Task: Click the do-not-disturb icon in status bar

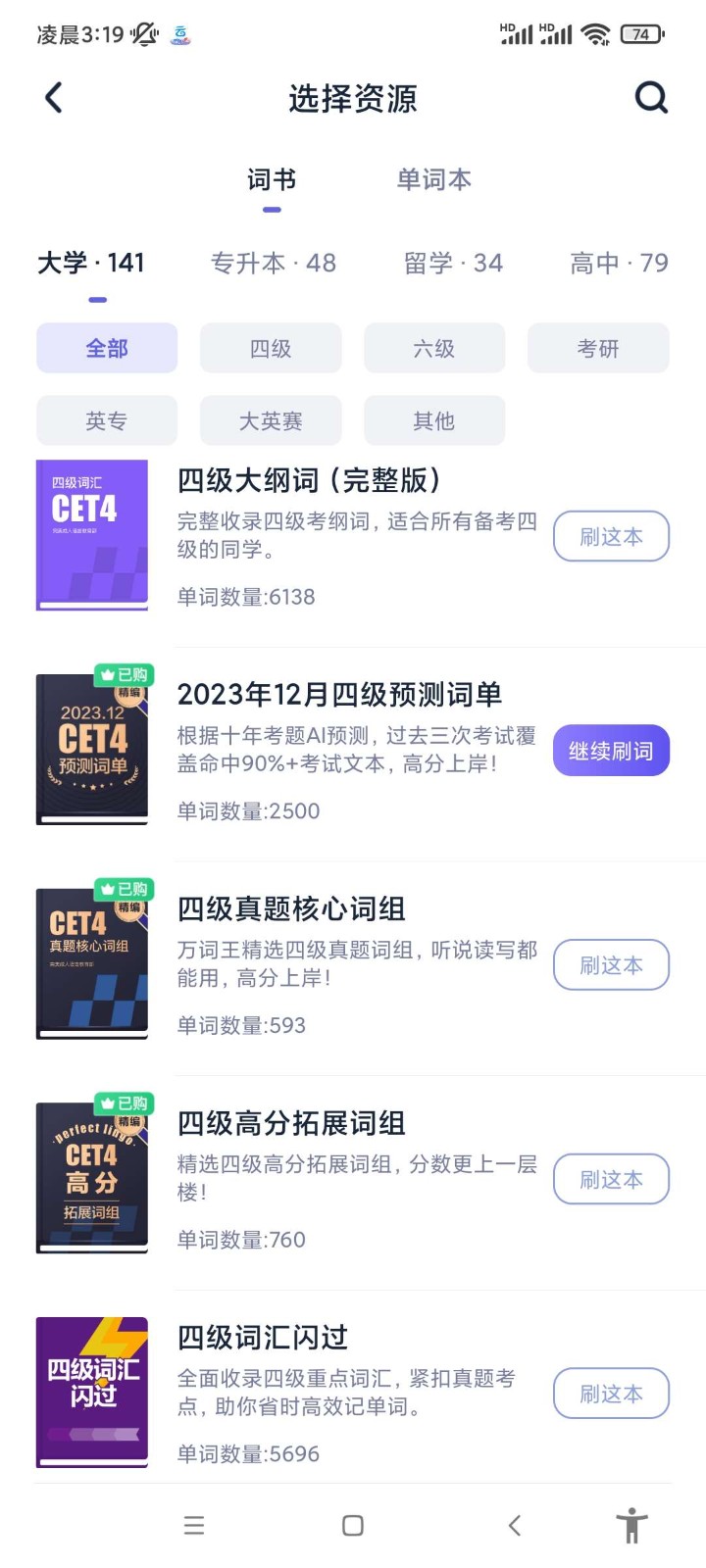Action: click(143, 32)
